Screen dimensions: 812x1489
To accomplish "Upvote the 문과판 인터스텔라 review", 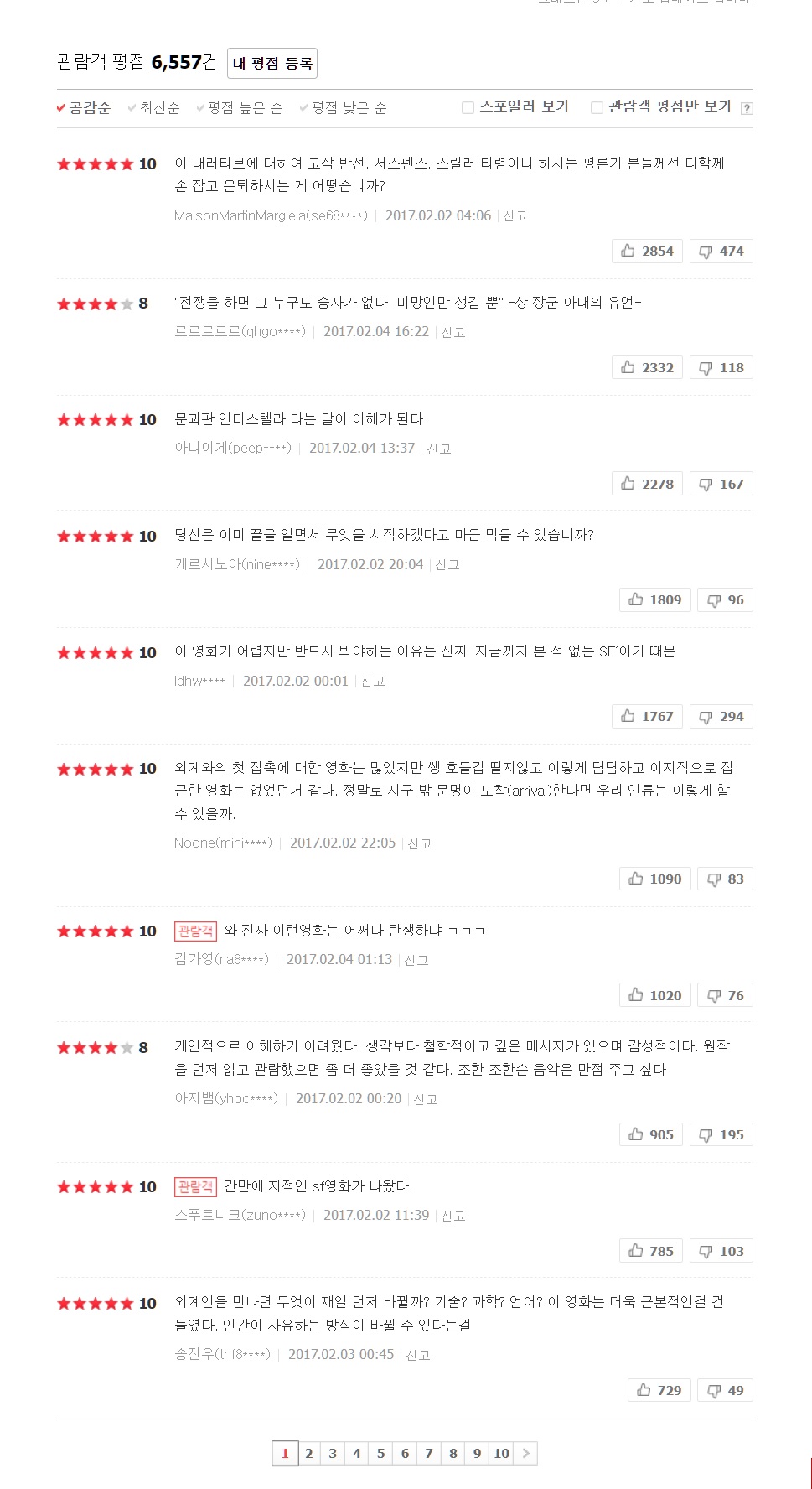I will click(x=647, y=484).
